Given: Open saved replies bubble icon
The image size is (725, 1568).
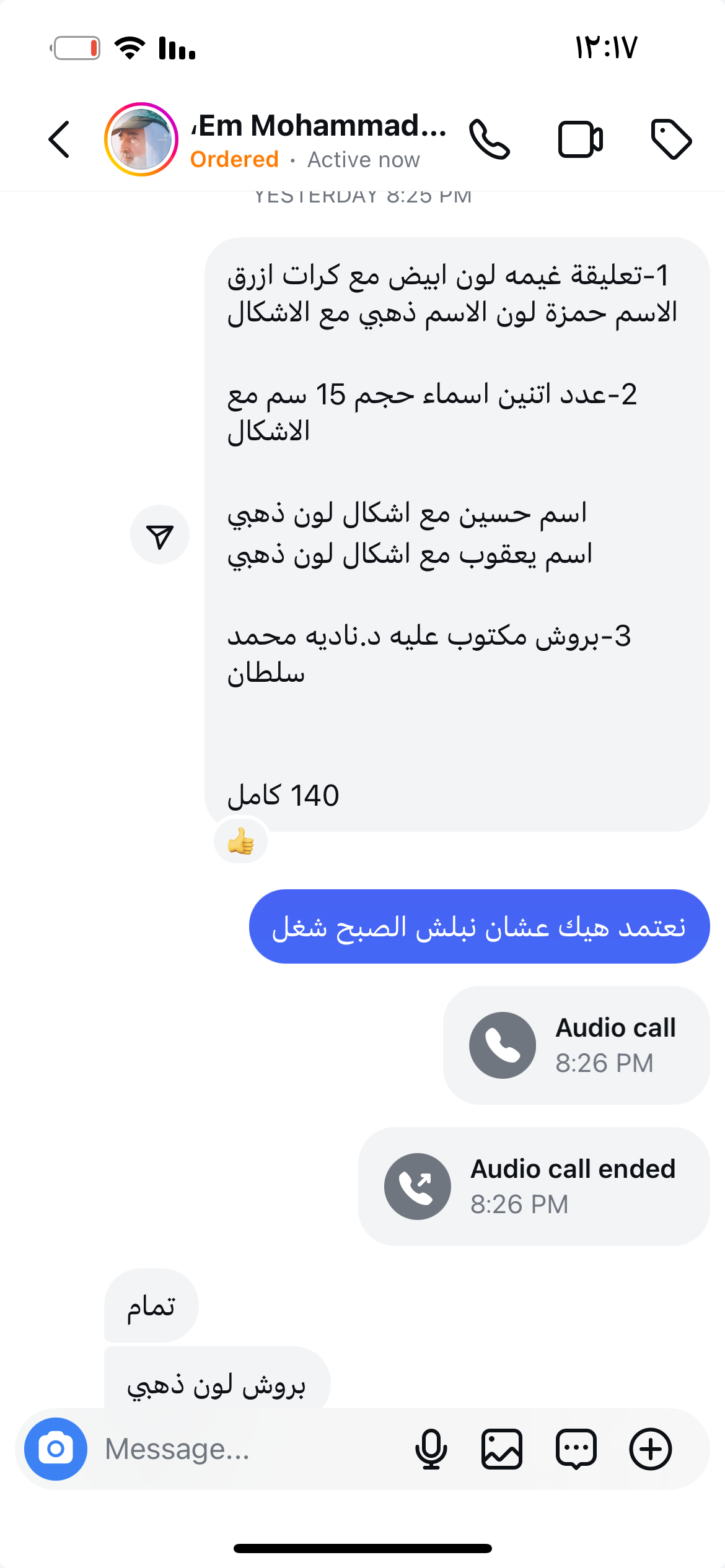Looking at the screenshot, I should [576, 1449].
